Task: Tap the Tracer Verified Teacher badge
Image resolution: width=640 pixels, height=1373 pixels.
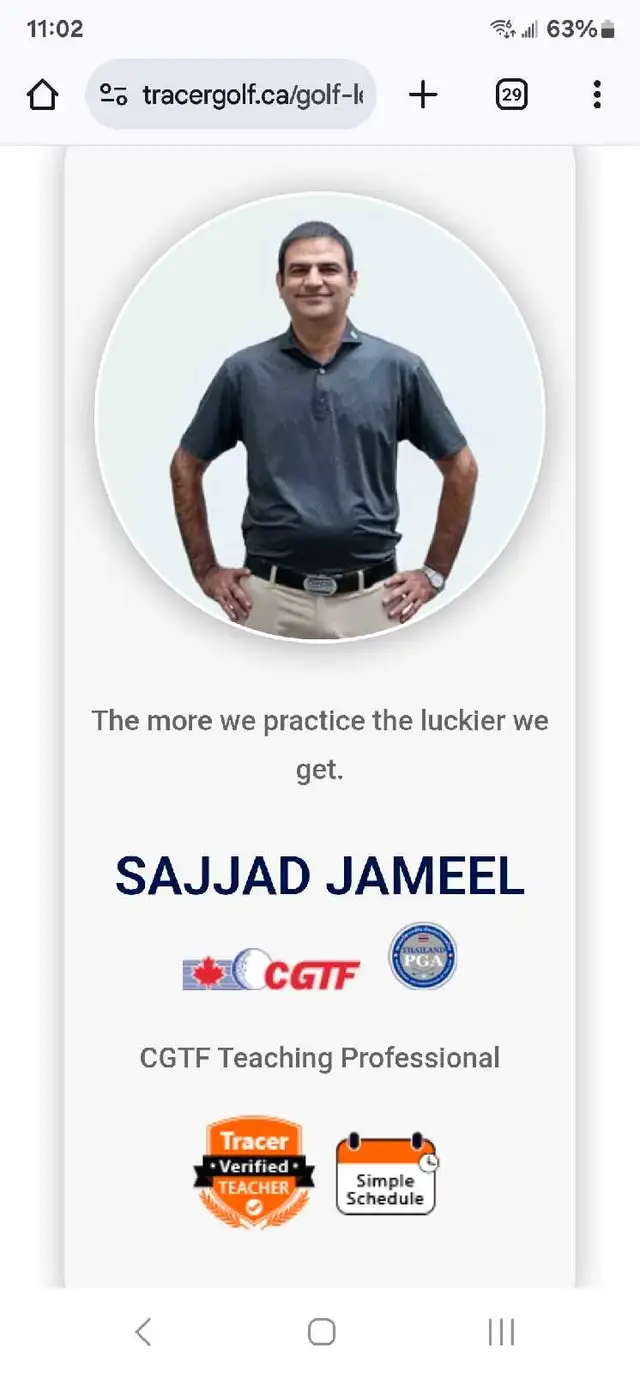Action: pyautogui.click(x=254, y=1172)
